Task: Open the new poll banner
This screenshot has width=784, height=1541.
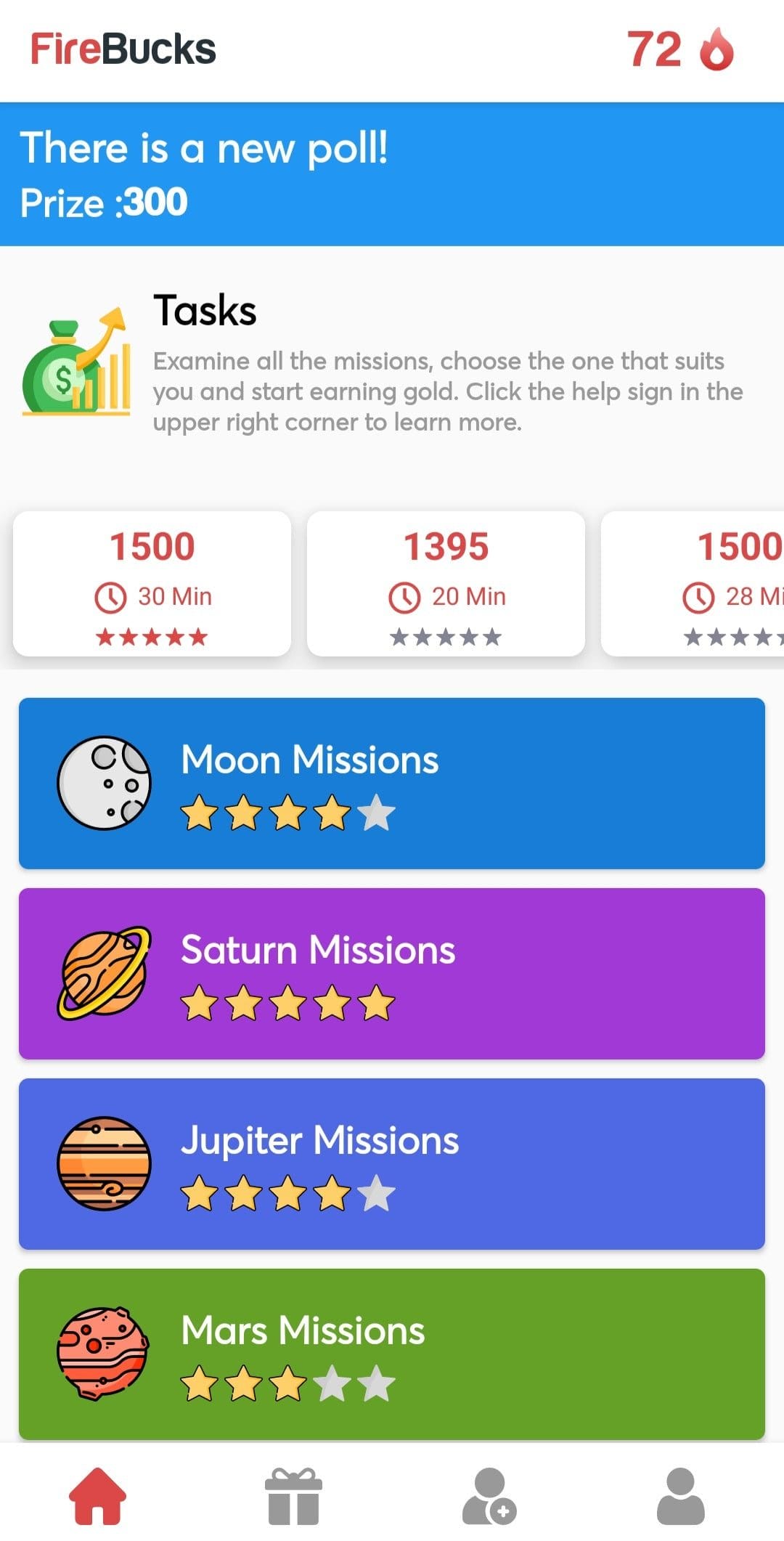Action: pos(392,174)
